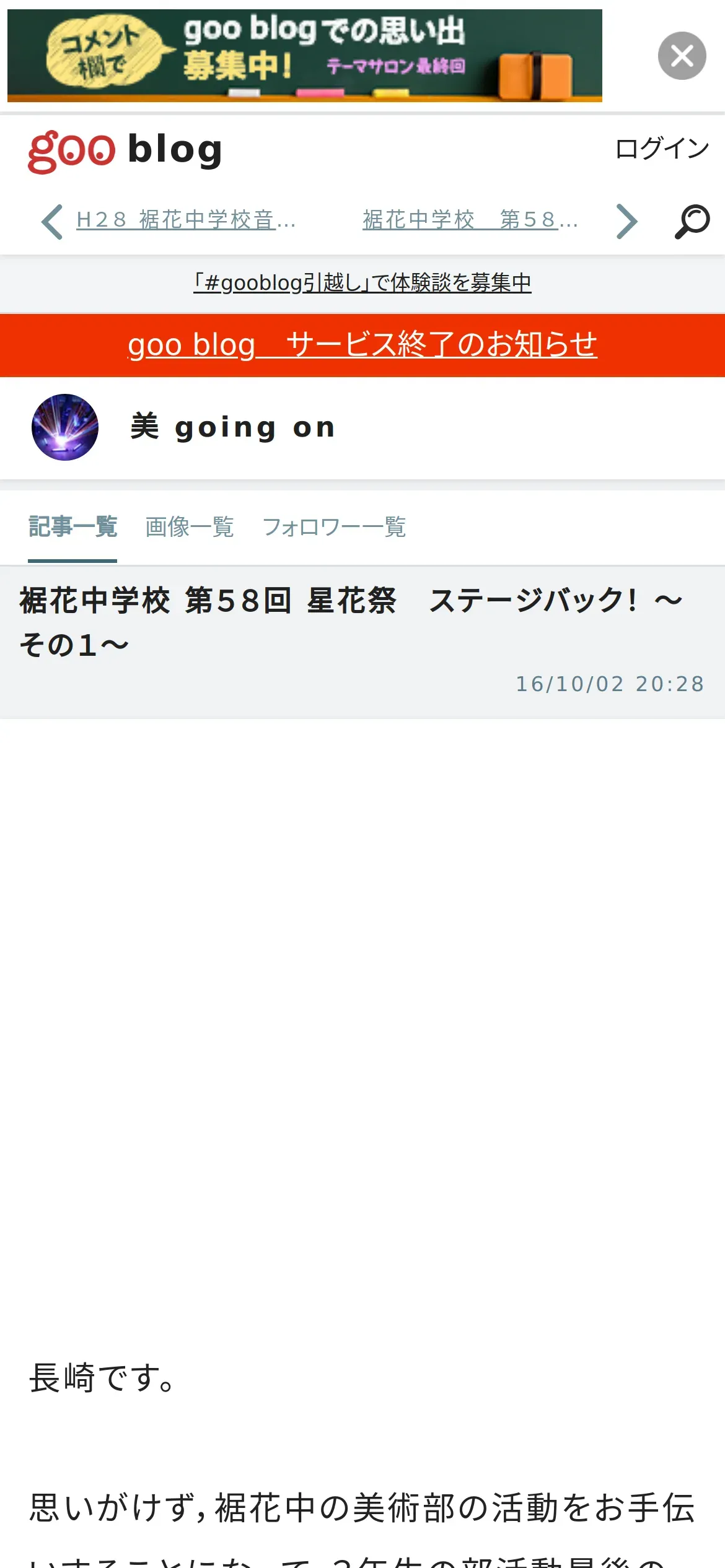Switch to the 画像一覧 tab
The width and height of the screenshot is (725, 1568).
(190, 527)
